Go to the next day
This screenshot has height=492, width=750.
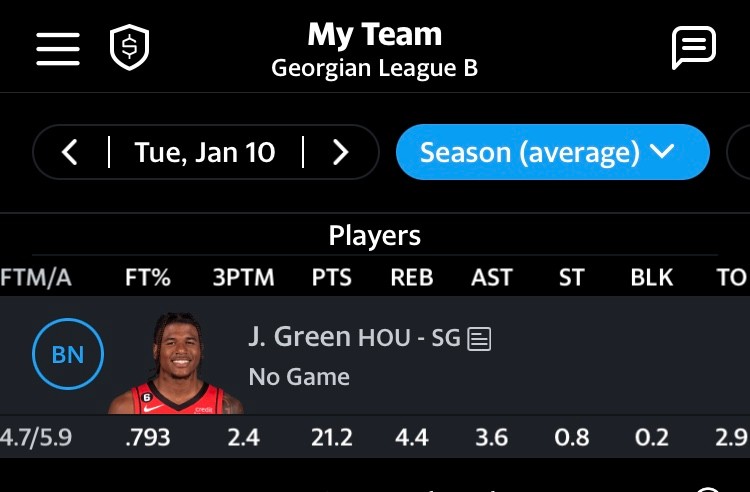[x=340, y=152]
